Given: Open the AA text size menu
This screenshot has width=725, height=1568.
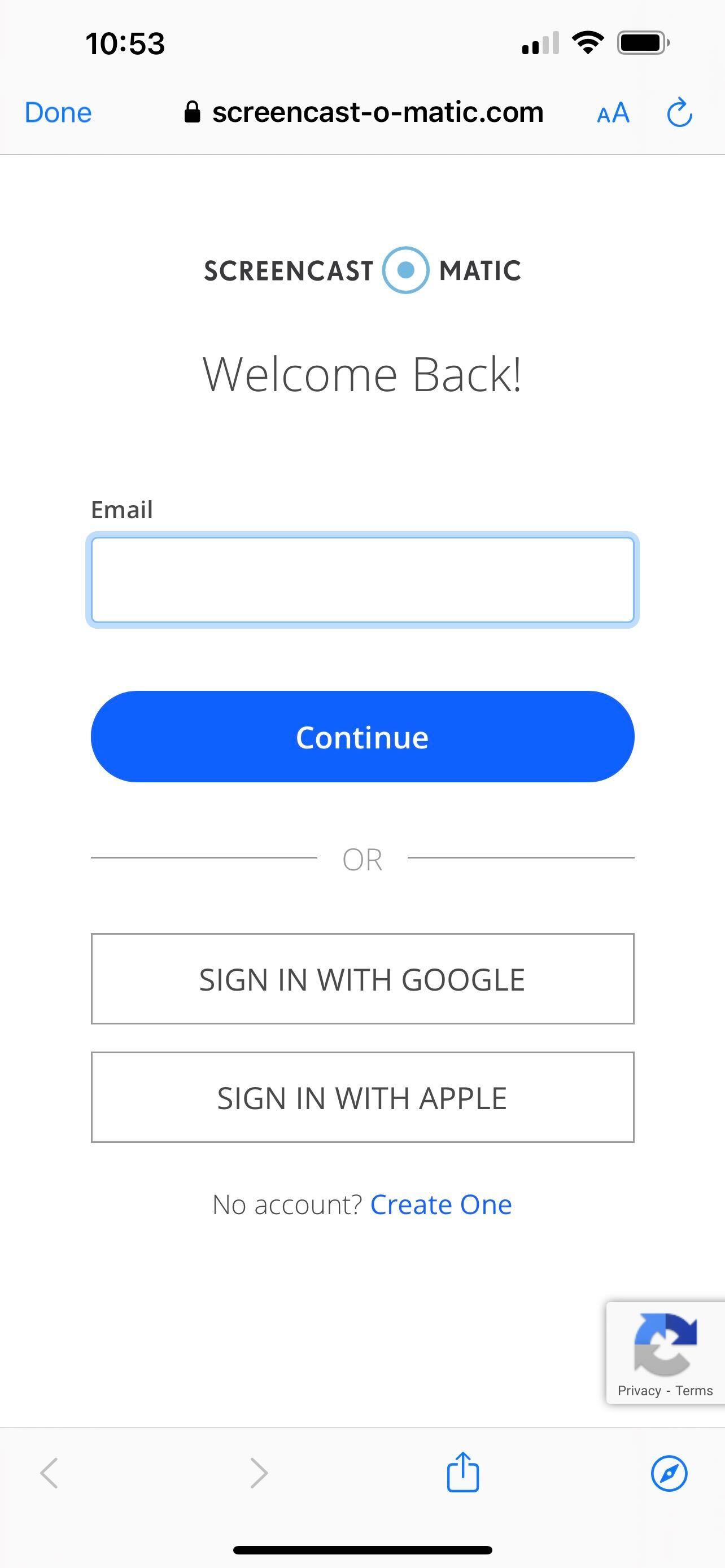Looking at the screenshot, I should click(x=613, y=113).
